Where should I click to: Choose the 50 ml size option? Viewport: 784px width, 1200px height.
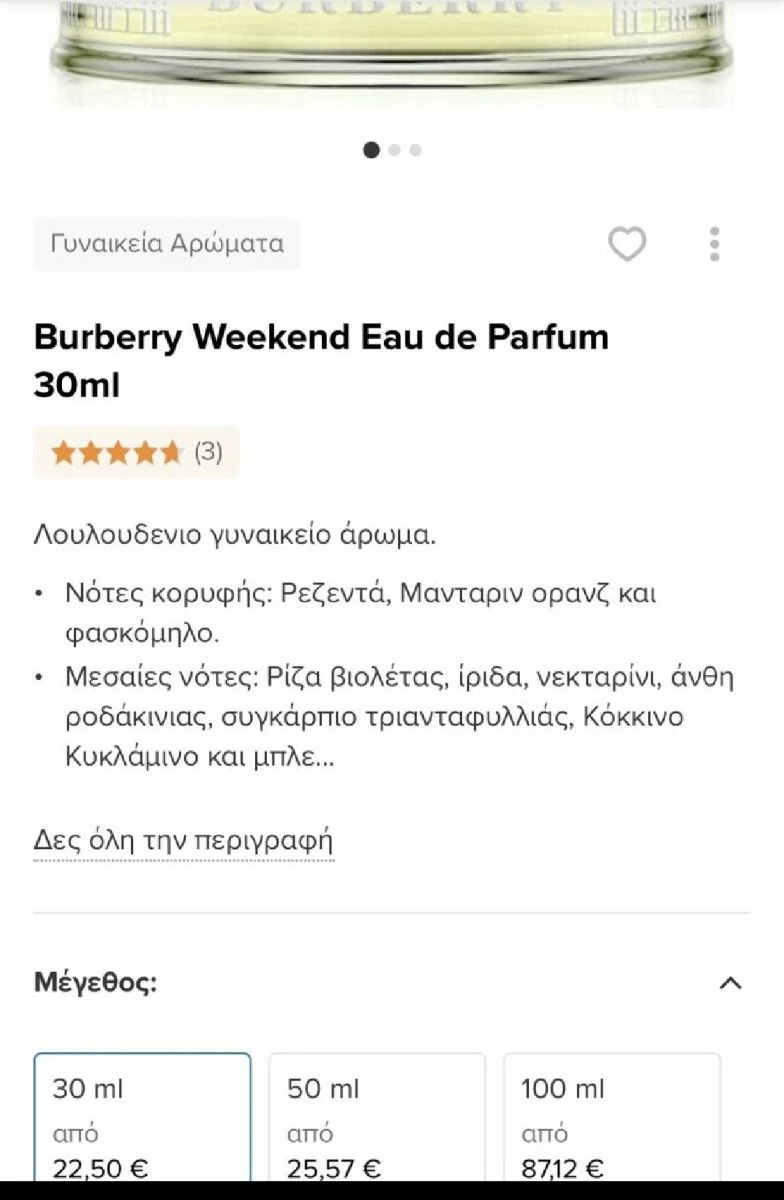[377, 1120]
